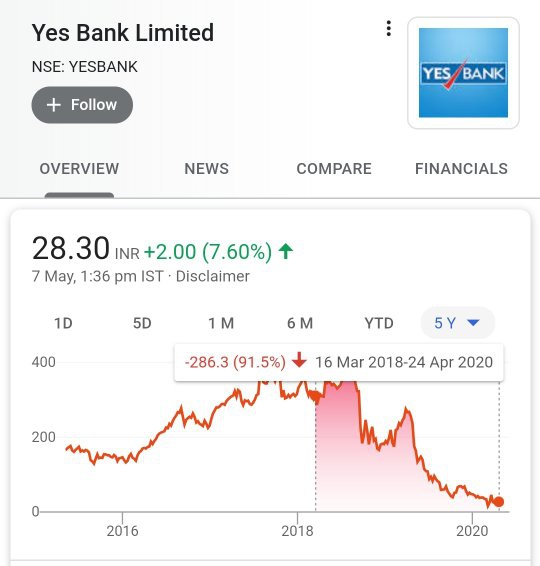540x566 pixels.
Task: Show the YTD chart range
Action: pyautogui.click(x=379, y=323)
